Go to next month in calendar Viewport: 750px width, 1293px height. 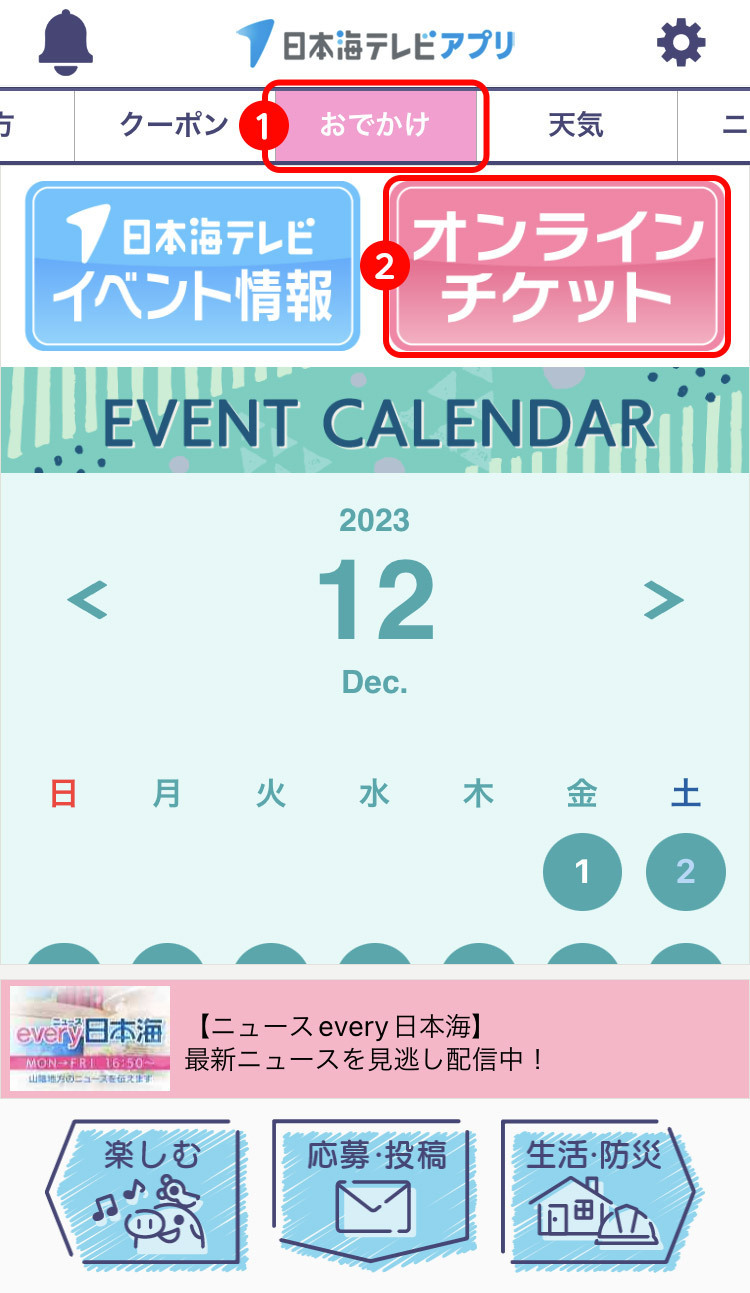pyautogui.click(x=663, y=600)
